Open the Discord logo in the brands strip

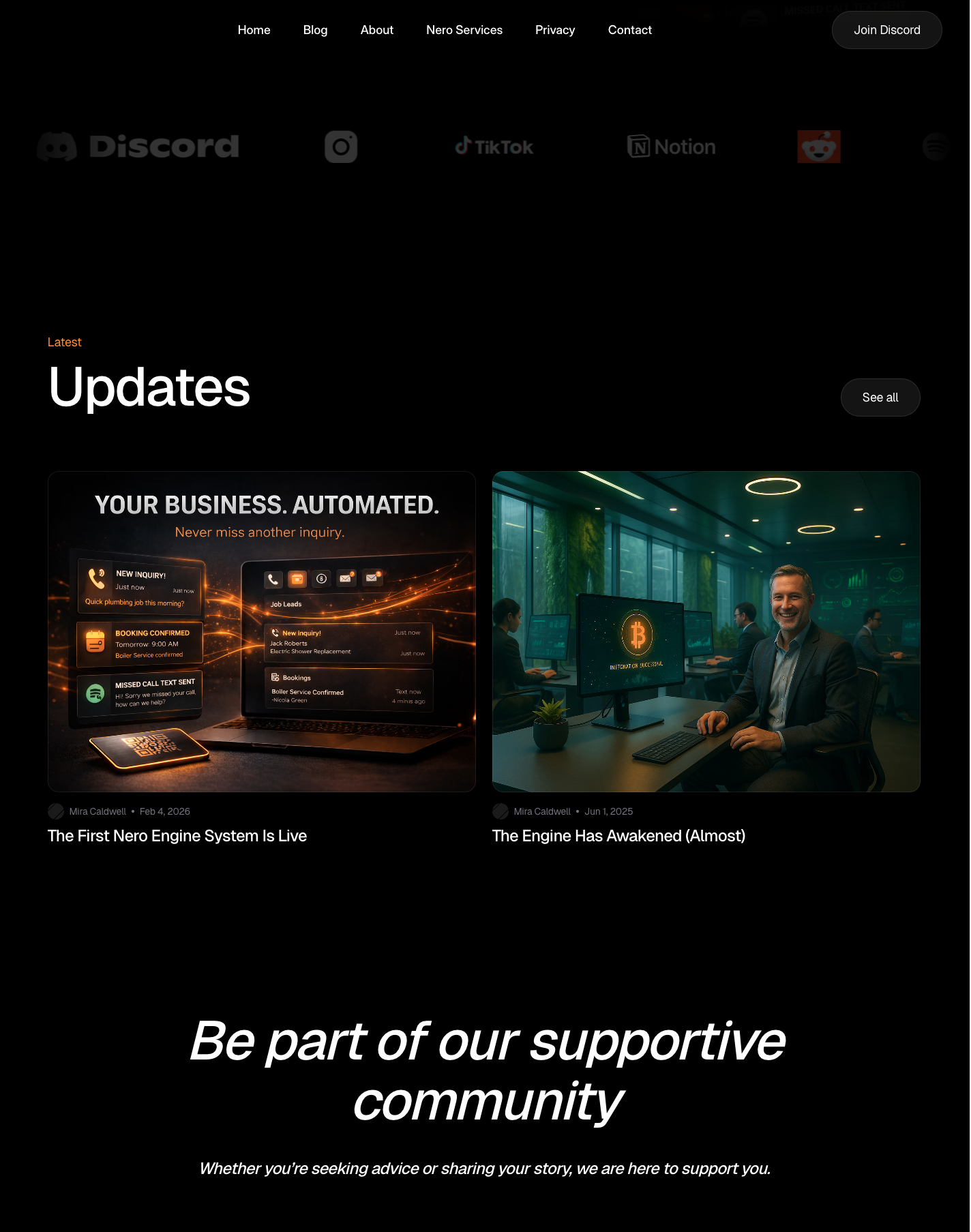click(138, 146)
